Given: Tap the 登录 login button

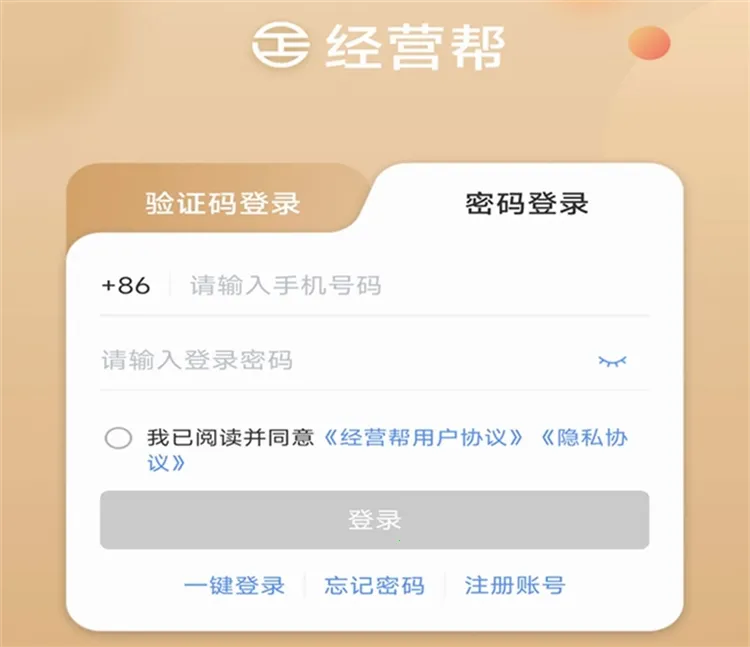Looking at the screenshot, I should click(374, 520).
